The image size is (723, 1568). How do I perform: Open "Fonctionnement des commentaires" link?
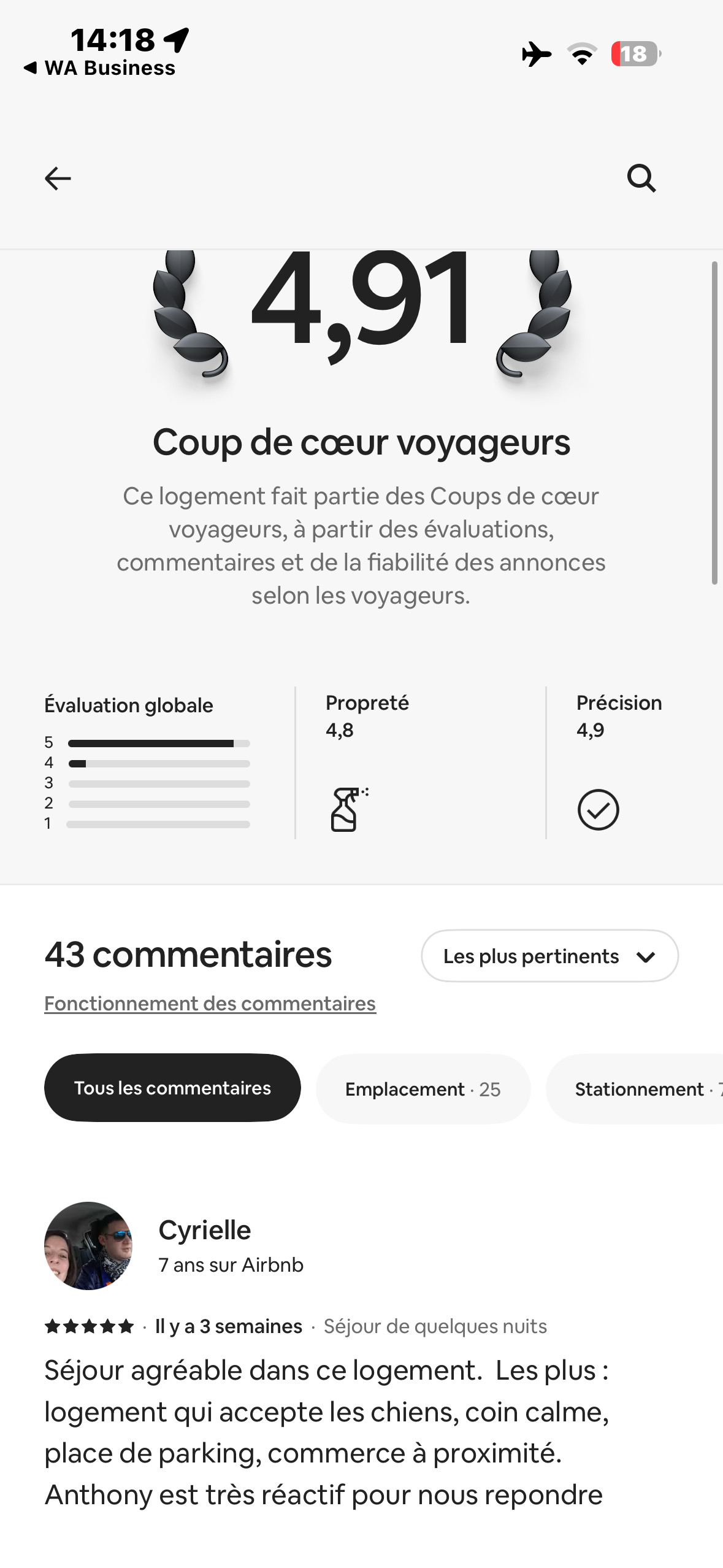(x=210, y=1004)
